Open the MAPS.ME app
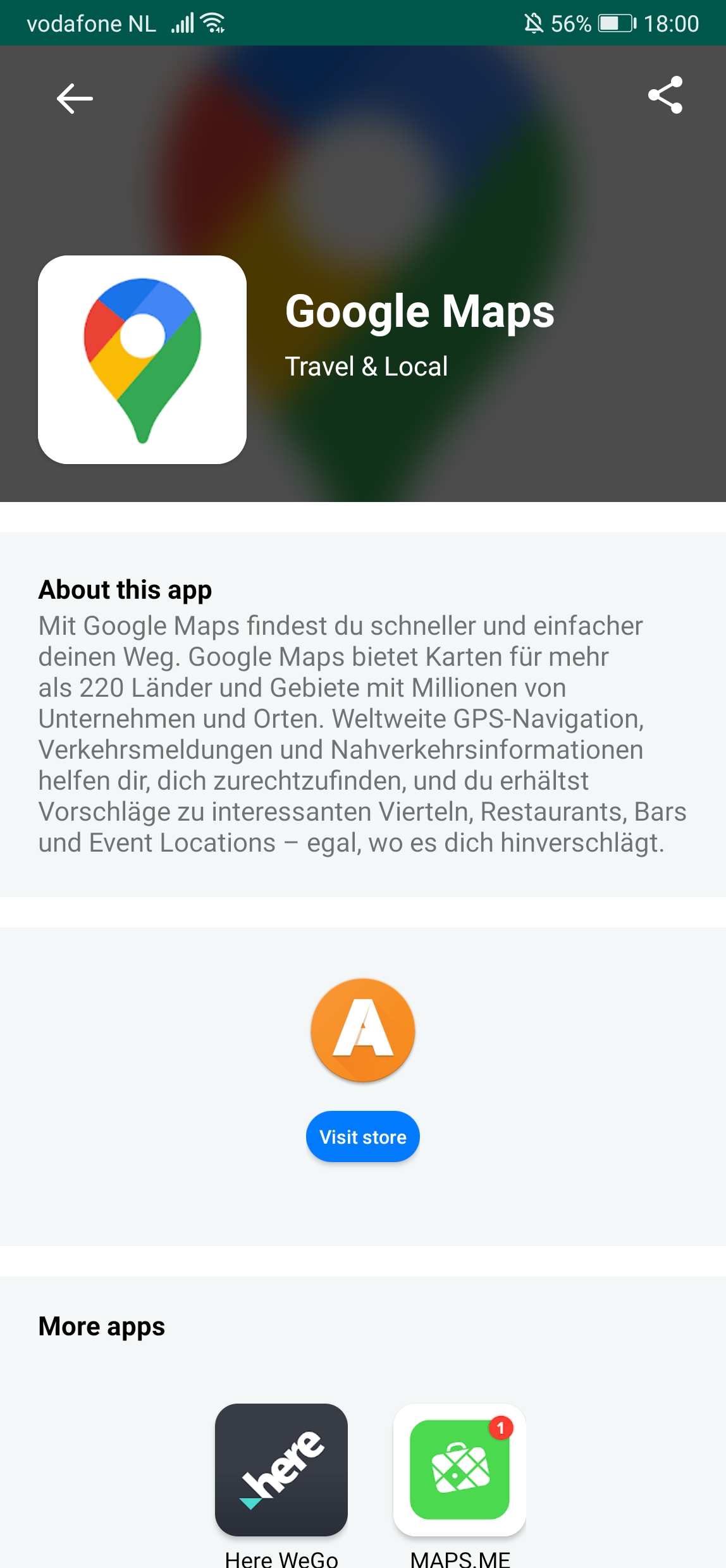This screenshot has height=1568, width=726. 460,1469
